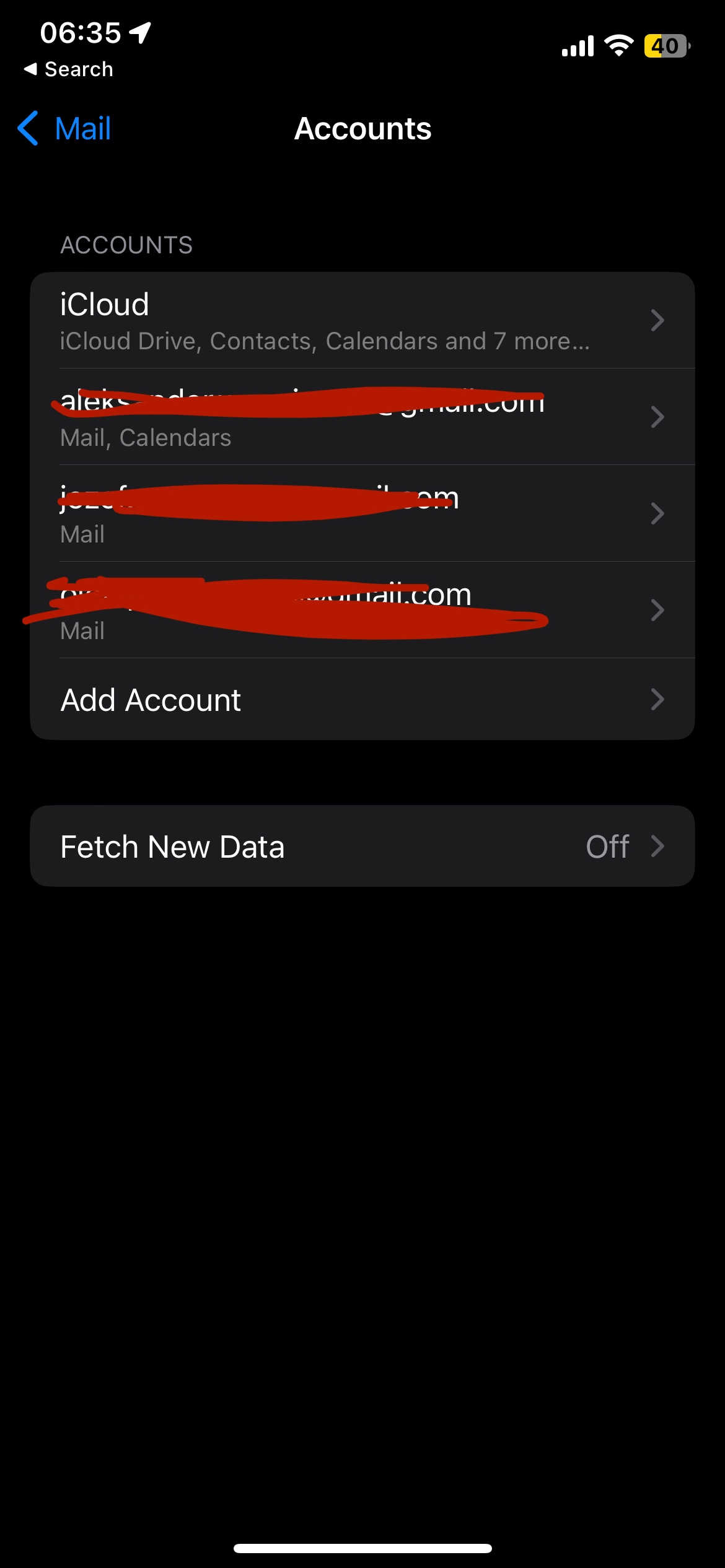Open Fetch New Data settings
This screenshot has width=725, height=1568.
coord(362,846)
